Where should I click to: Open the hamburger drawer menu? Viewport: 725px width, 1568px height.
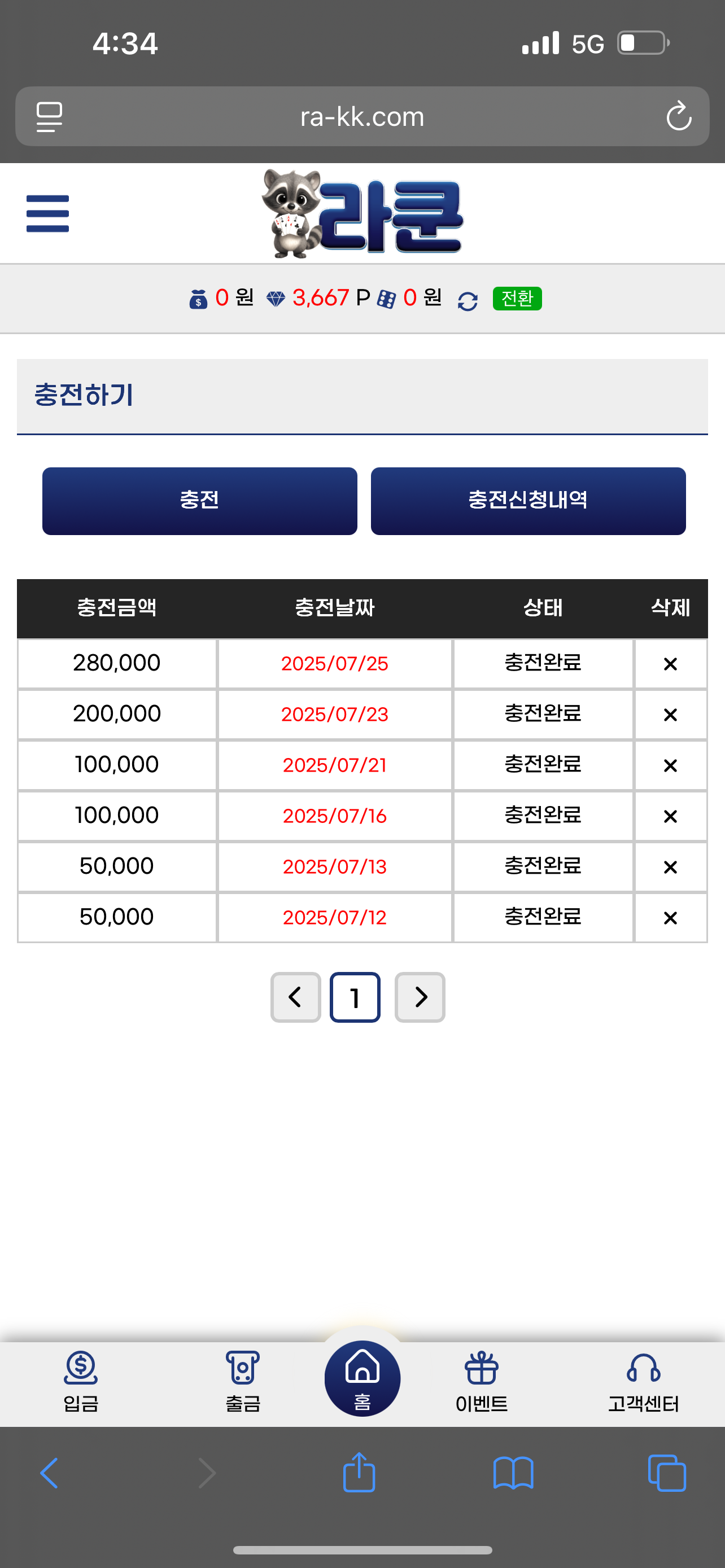[x=47, y=214]
